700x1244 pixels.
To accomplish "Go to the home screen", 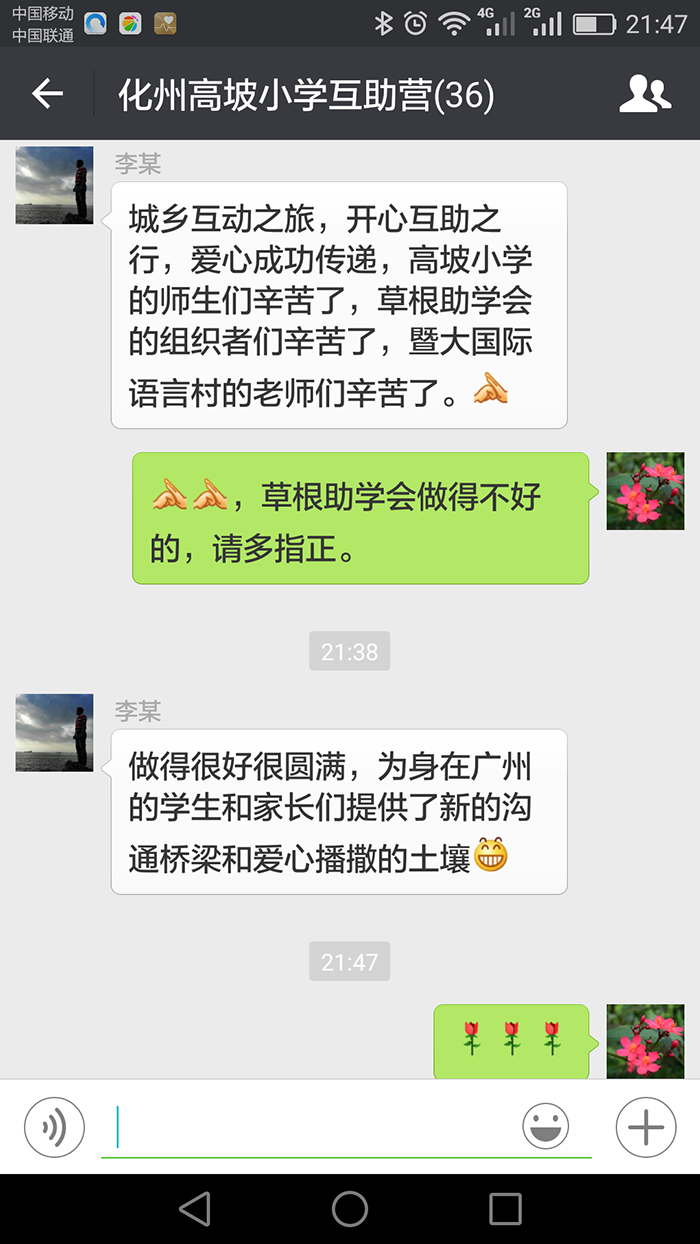I will click(x=350, y=1209).
